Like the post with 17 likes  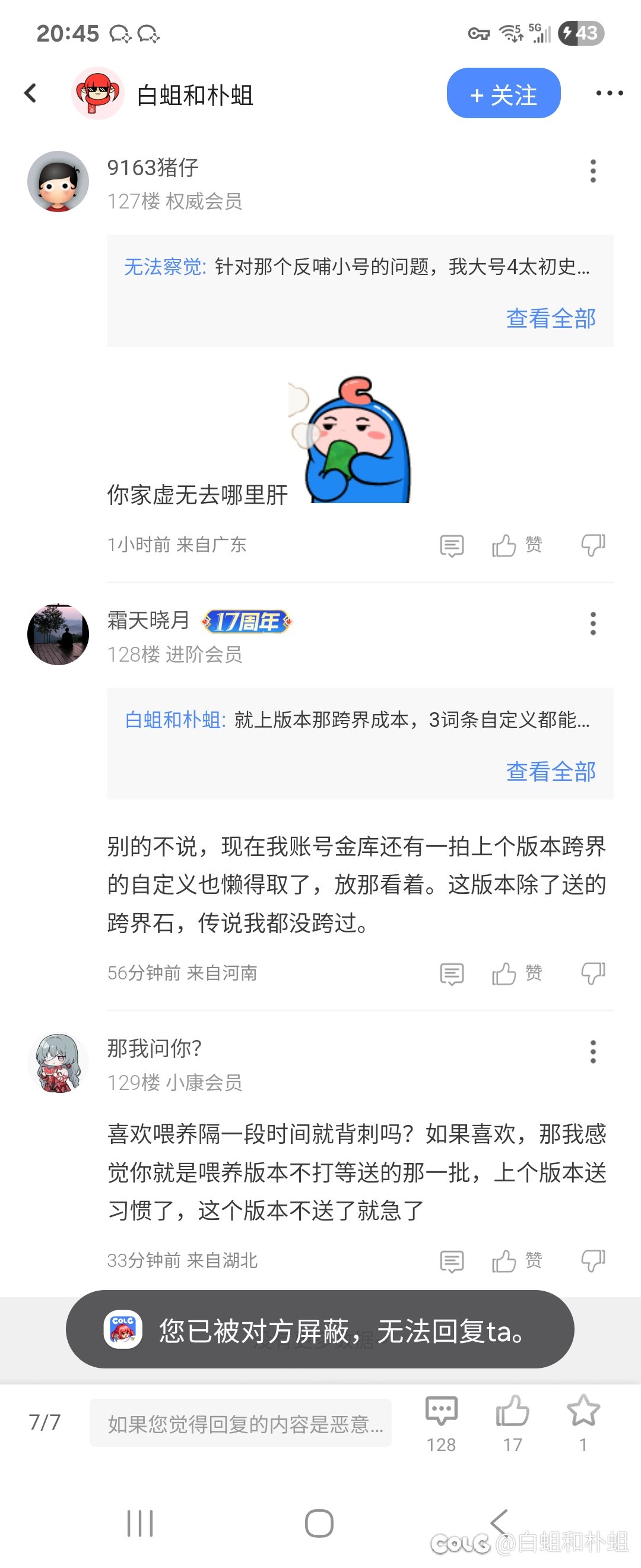point(512,1422)
